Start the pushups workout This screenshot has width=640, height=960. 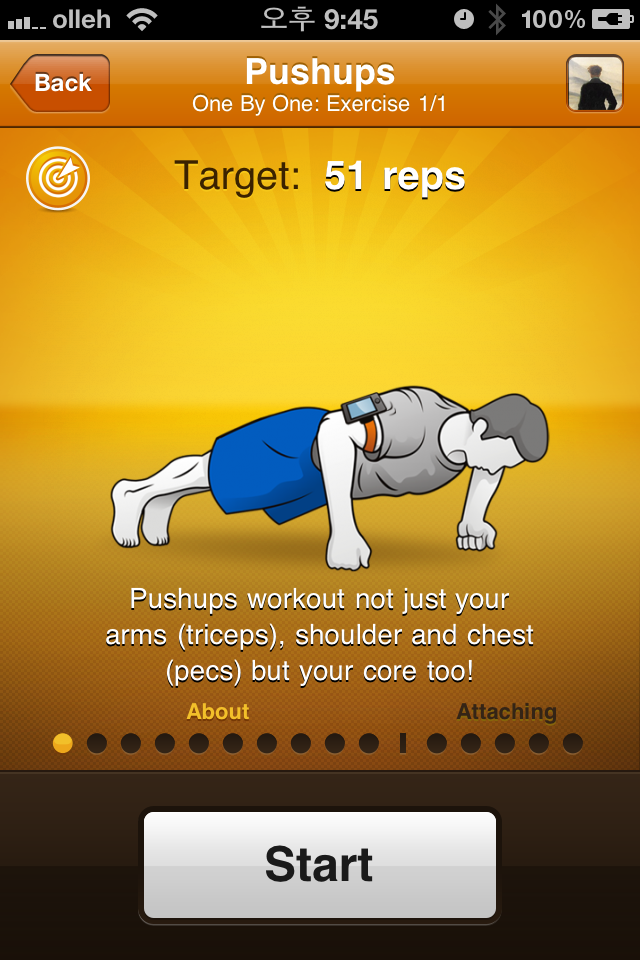pos(319,864)
